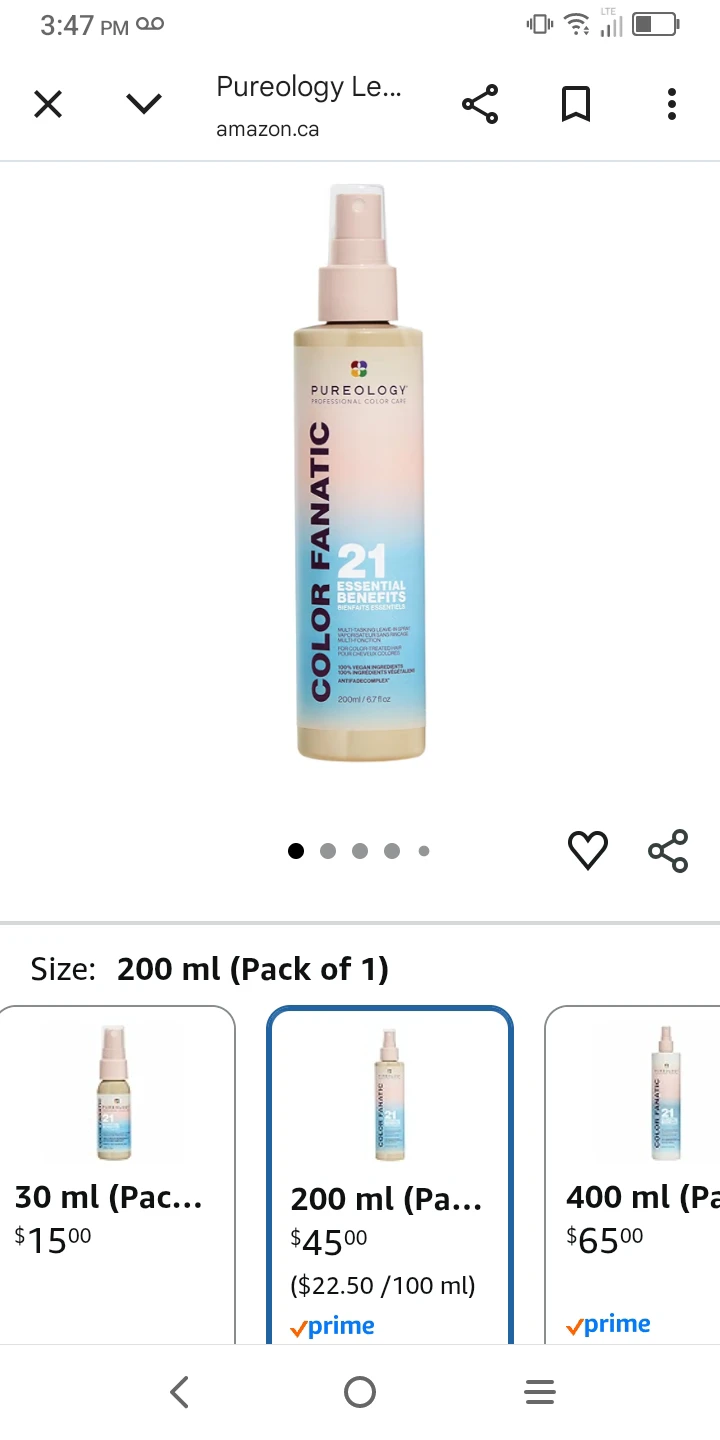Select the 200 ml size option
This screenshot has width=720, height=1440.
390,1170
